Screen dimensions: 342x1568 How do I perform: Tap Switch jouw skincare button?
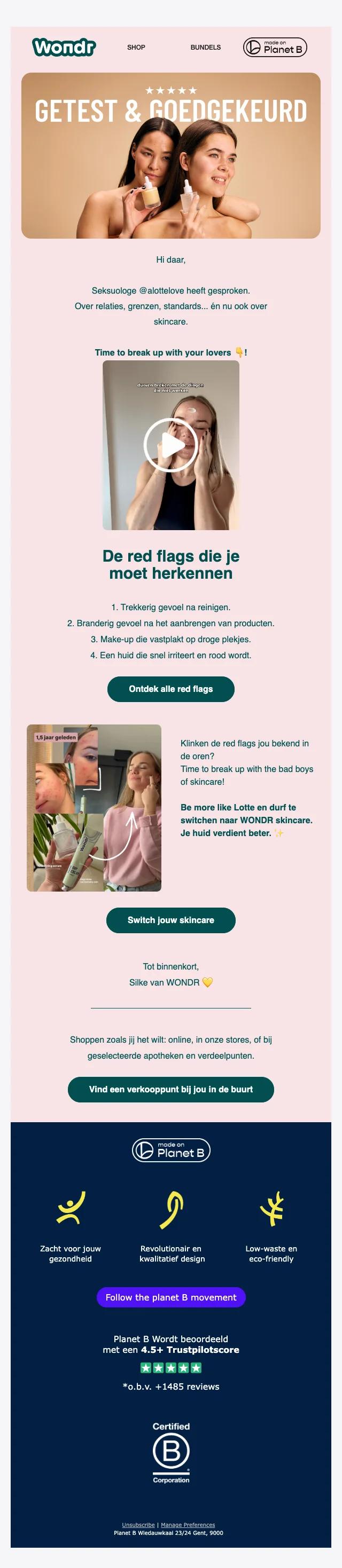170,920
